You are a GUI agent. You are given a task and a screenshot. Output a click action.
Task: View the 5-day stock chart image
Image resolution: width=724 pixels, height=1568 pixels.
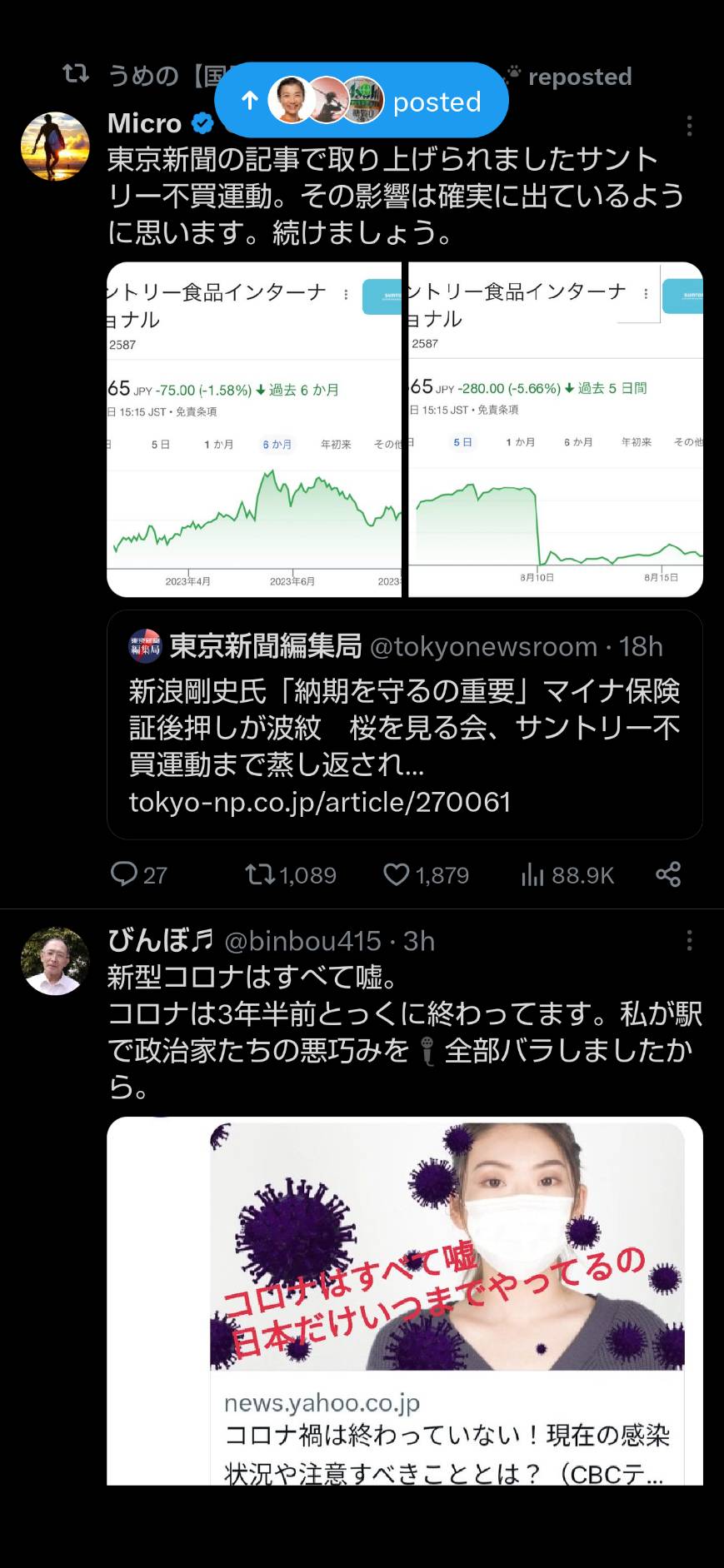pyautogui.click(x=556, y=430)
